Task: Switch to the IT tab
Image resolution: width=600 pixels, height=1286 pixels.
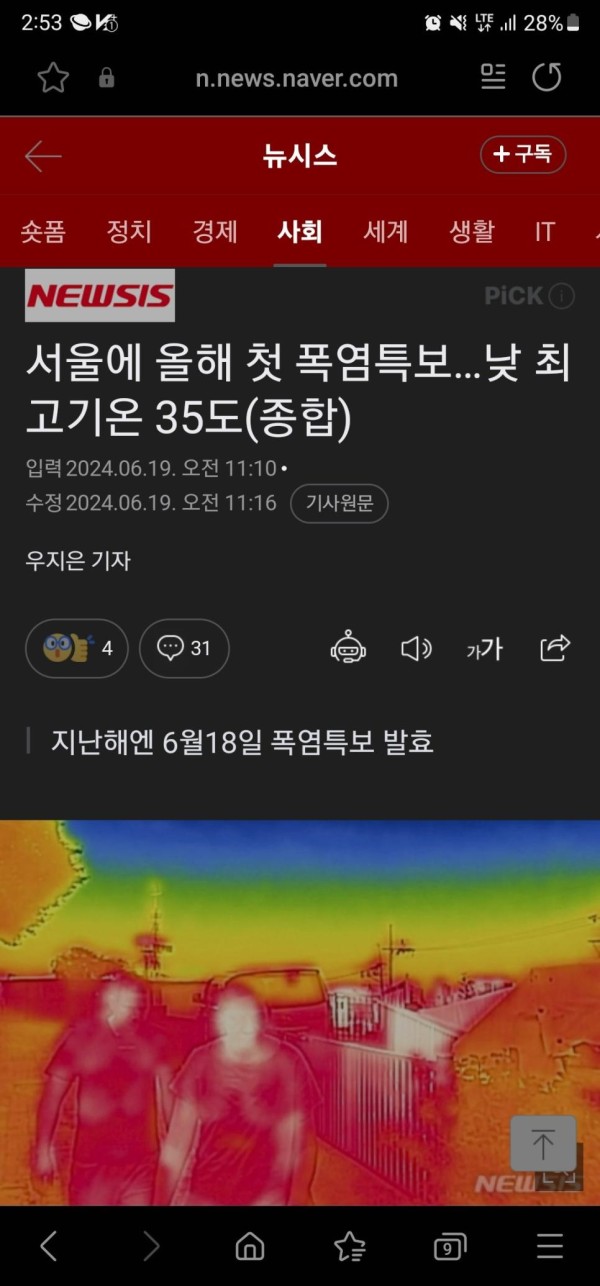Action: [x=544, y=232]
